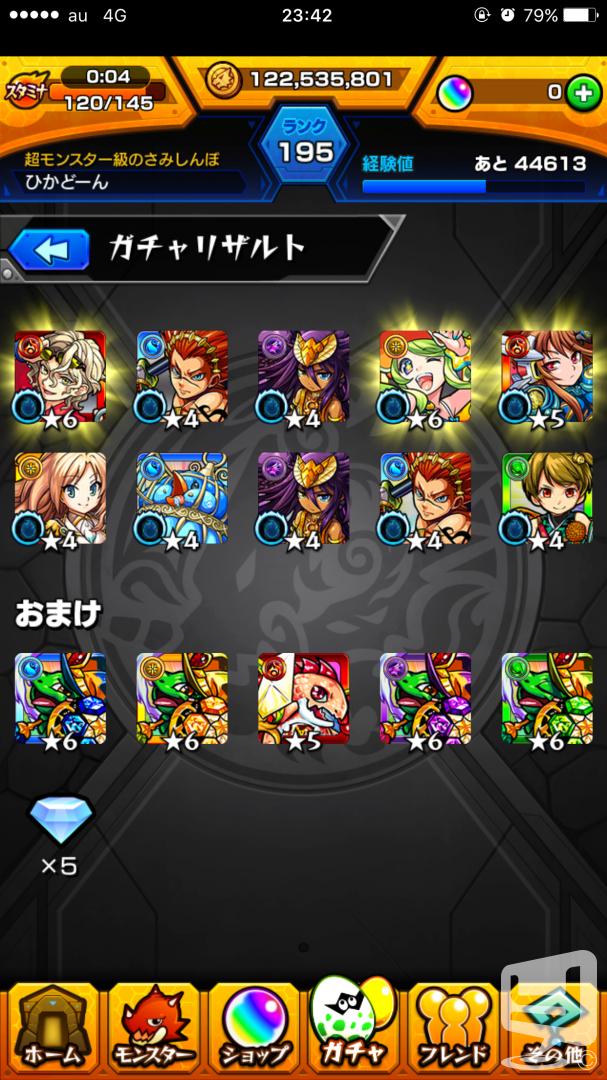This screenshot has height=1080, width=607.
Task: View the purple ★6 bonus dragon
Action: point(425,698)
